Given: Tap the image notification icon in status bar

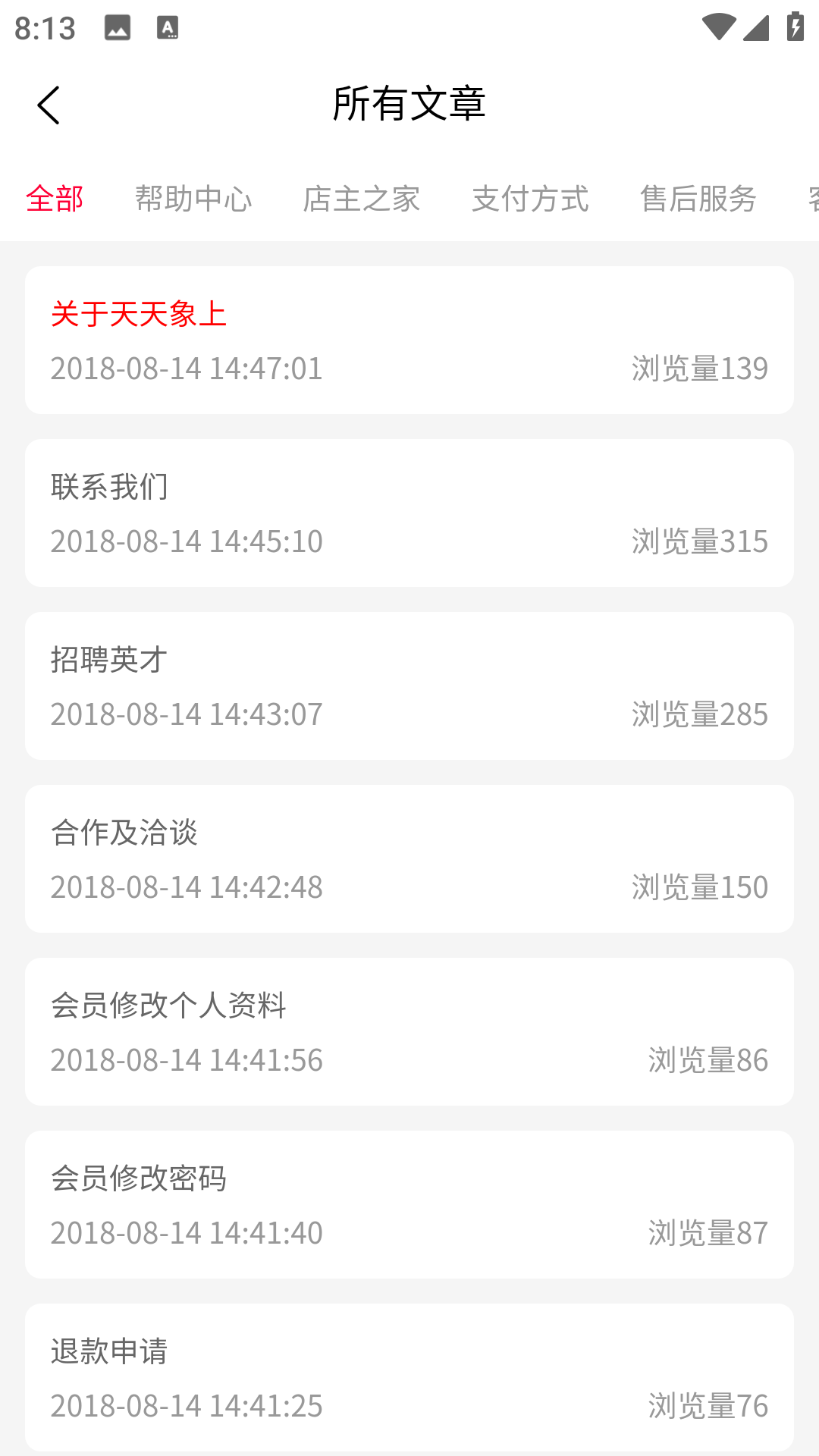Looking at the screenshot, I should pyautogui.click(x=118, y=27).
